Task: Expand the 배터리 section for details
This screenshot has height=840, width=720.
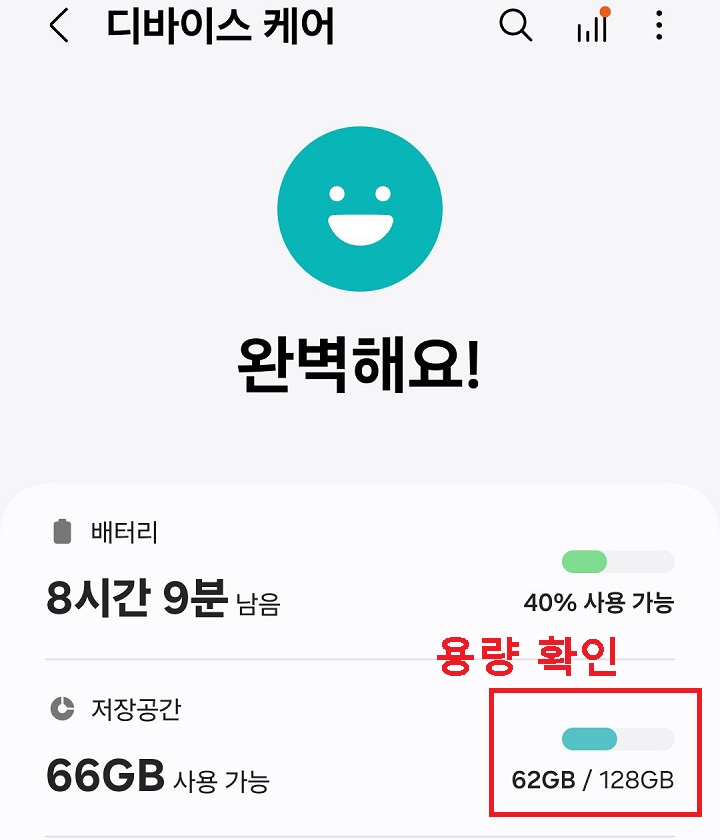Action: coord(360,565)
